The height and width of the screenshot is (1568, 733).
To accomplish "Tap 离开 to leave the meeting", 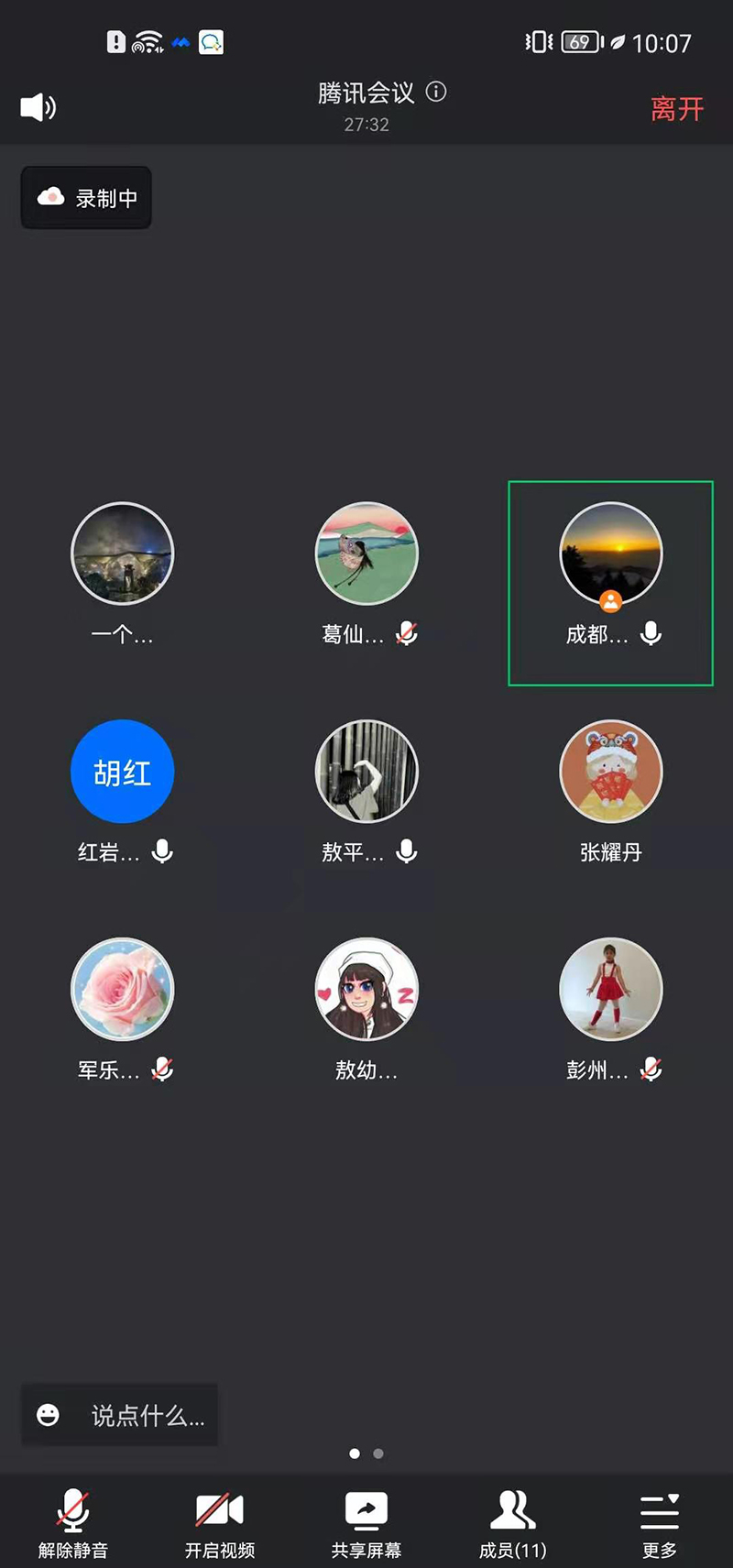I will click(676, 109).
